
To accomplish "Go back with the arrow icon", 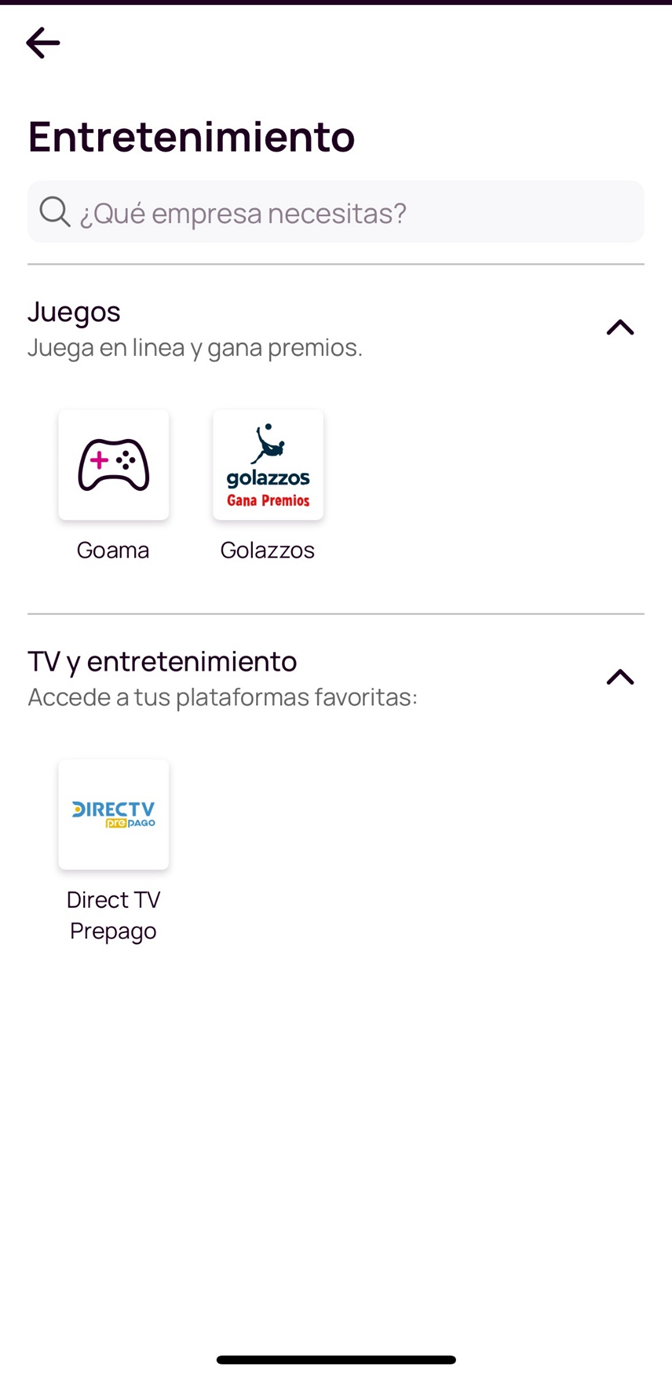I will coord(43,43).
